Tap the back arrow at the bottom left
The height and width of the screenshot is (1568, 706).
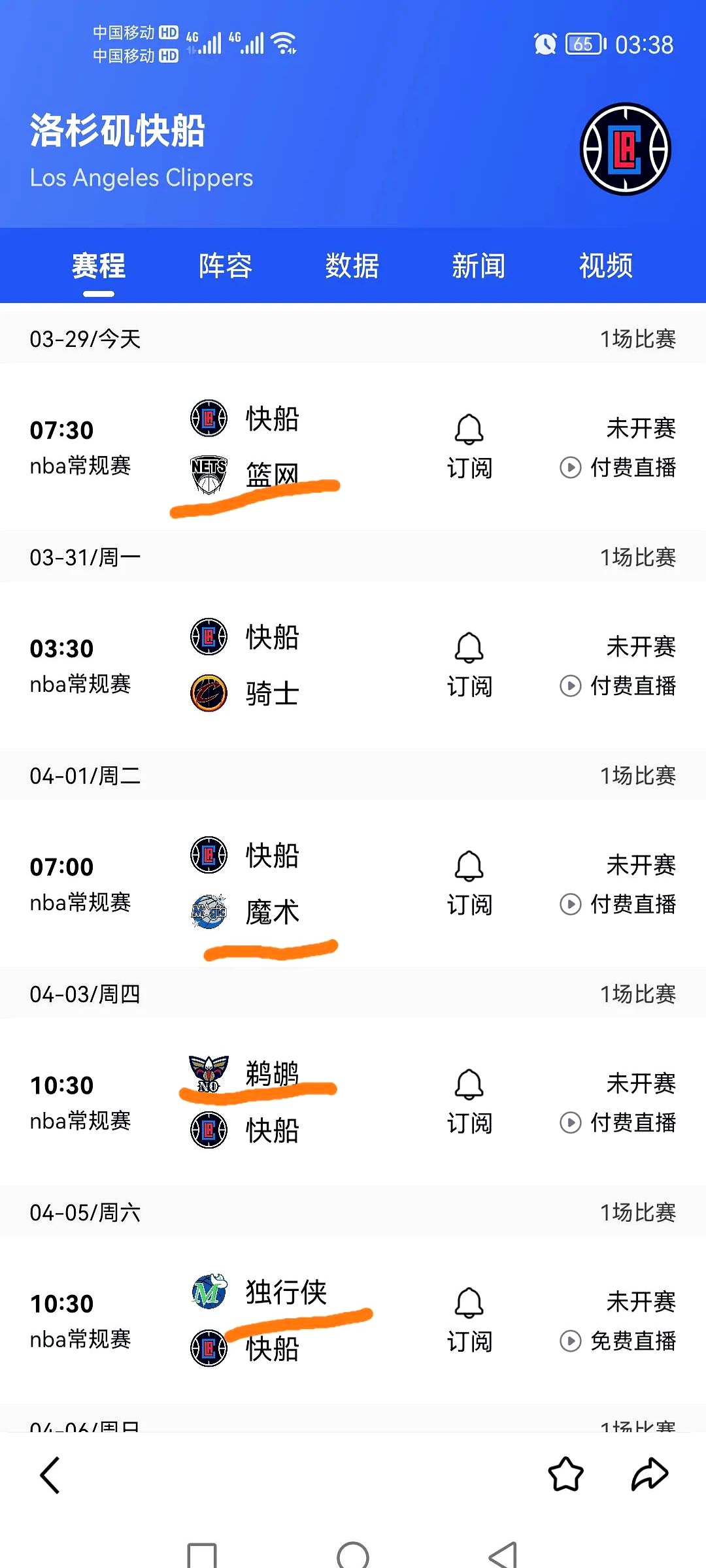50,1475
